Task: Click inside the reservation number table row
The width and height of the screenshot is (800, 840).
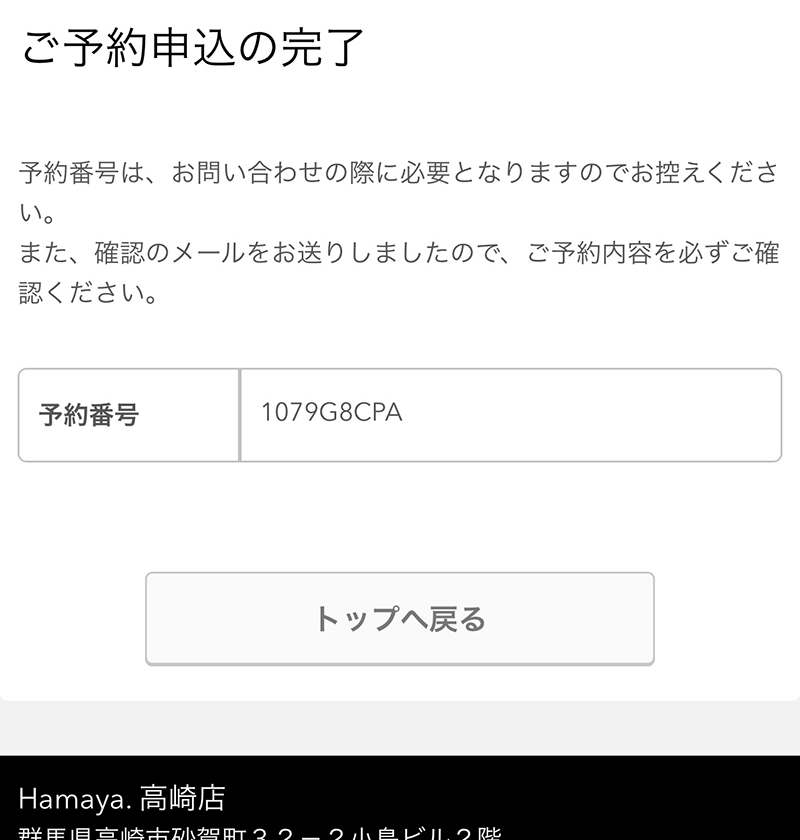Action: (x=400, y=414)
